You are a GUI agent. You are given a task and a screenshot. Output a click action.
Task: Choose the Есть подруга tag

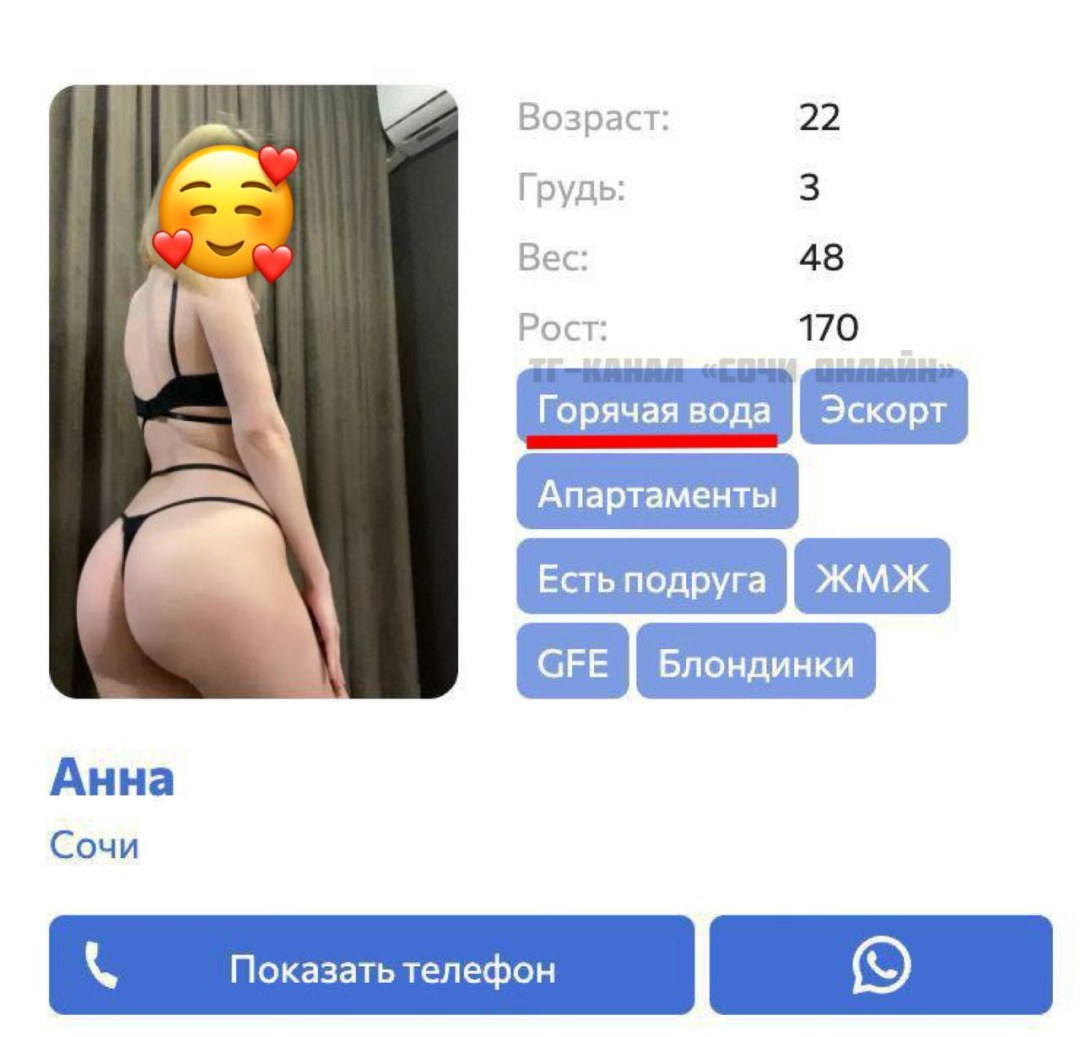(x=651, y=578)
